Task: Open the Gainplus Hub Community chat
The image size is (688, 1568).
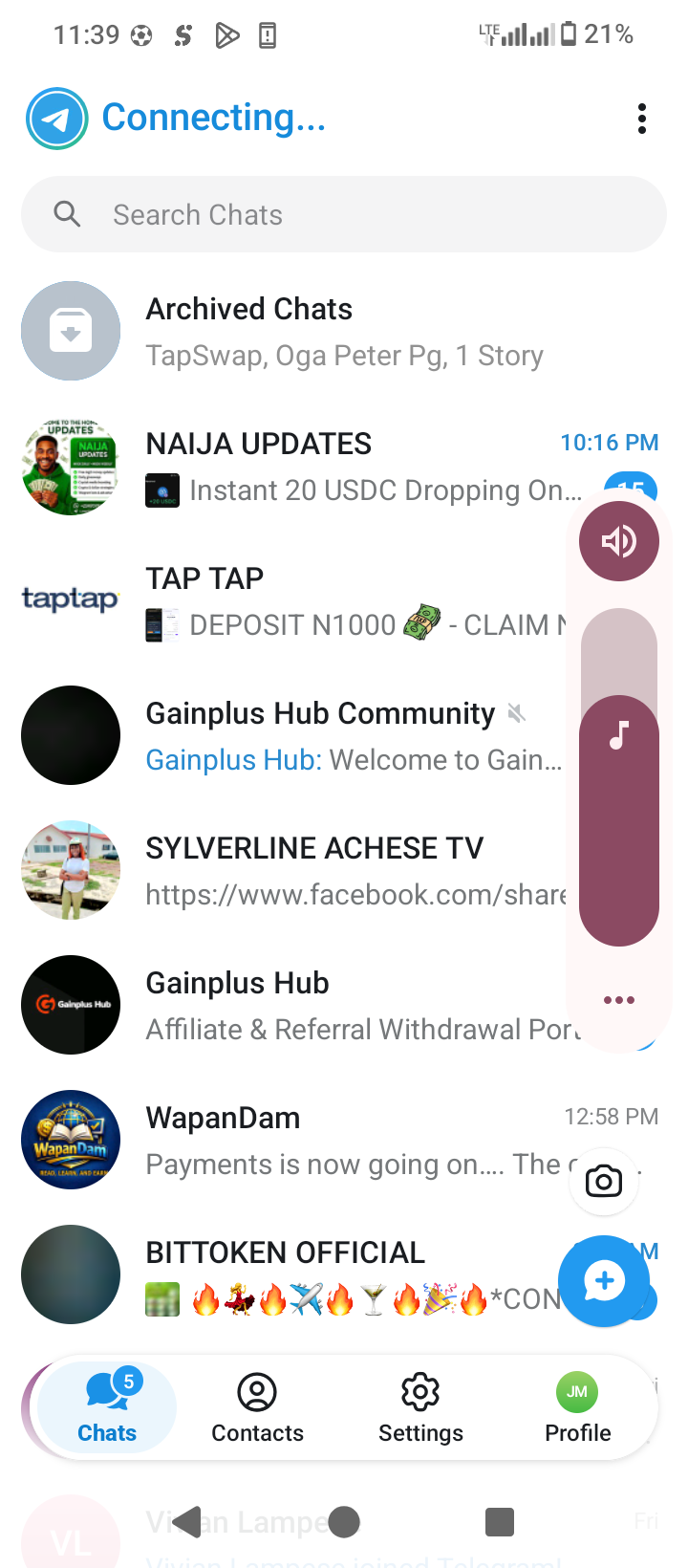Action: [287, 736]
